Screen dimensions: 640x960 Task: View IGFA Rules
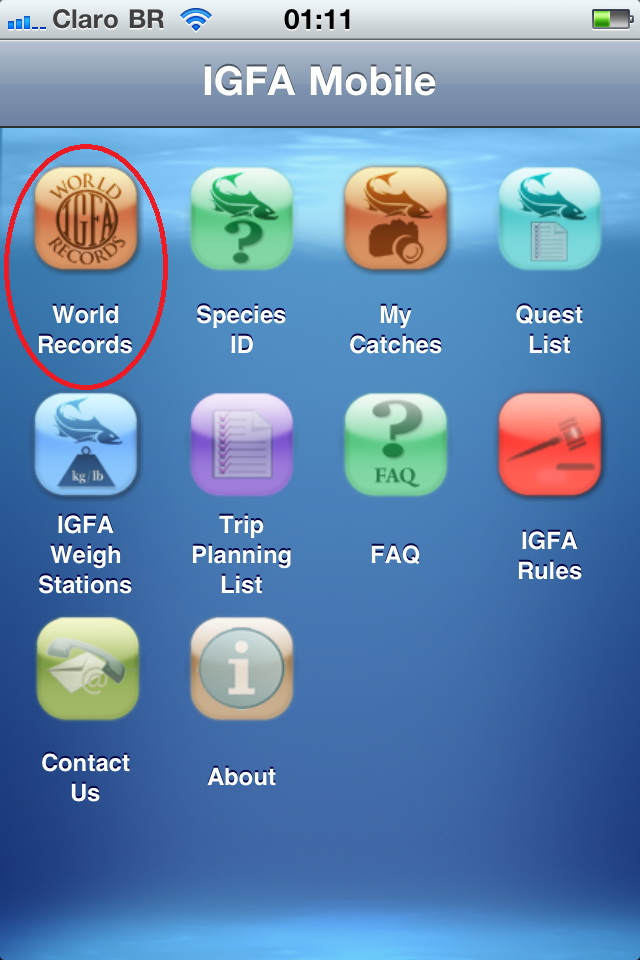[549, 445]
